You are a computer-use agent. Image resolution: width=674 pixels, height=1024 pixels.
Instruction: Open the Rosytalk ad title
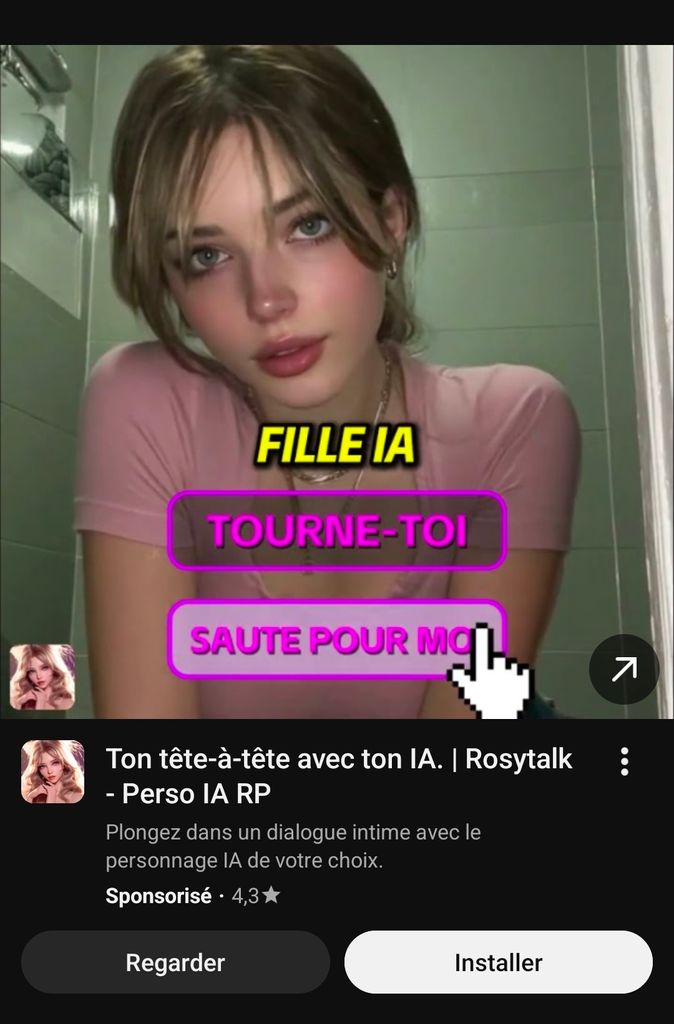339,776
